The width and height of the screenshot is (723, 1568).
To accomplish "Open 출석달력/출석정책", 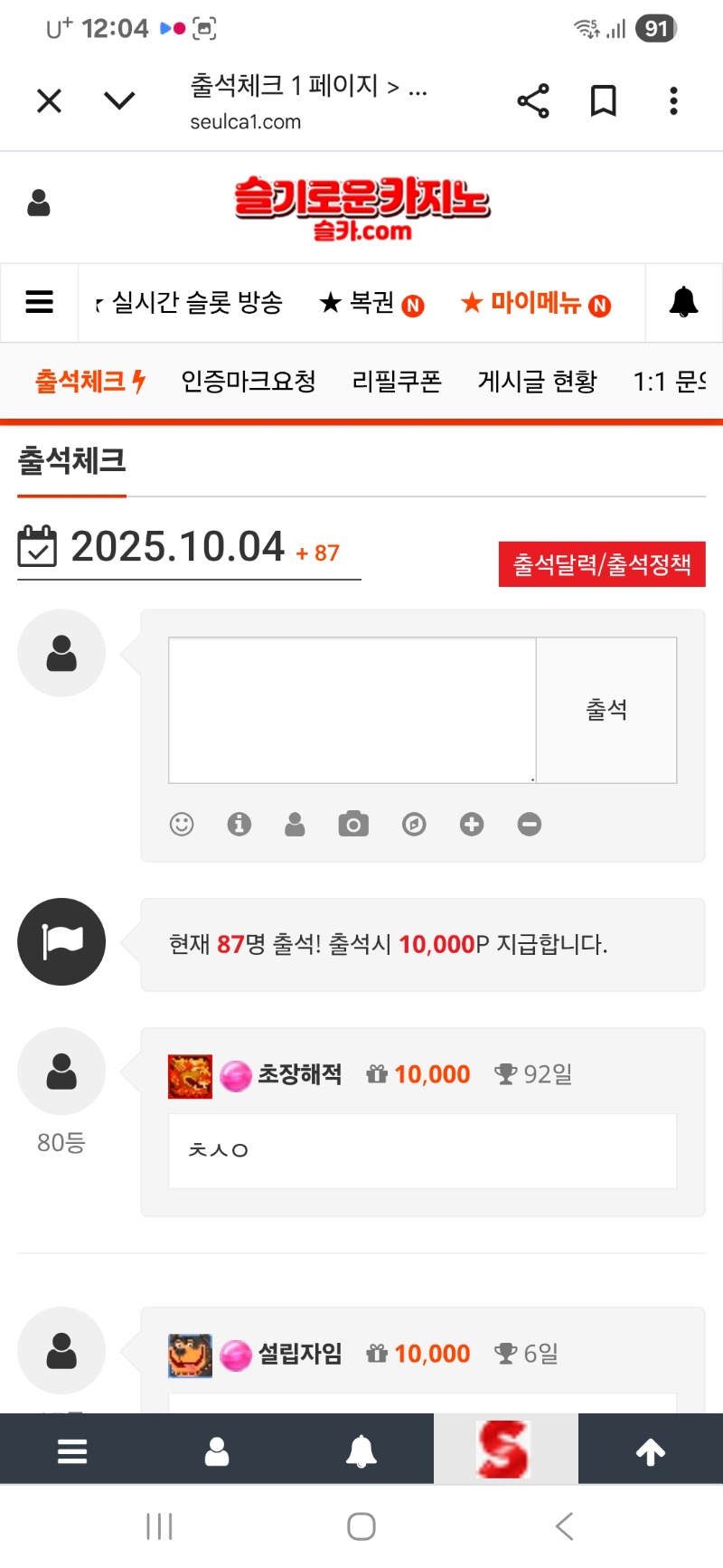I will (602, 565).
